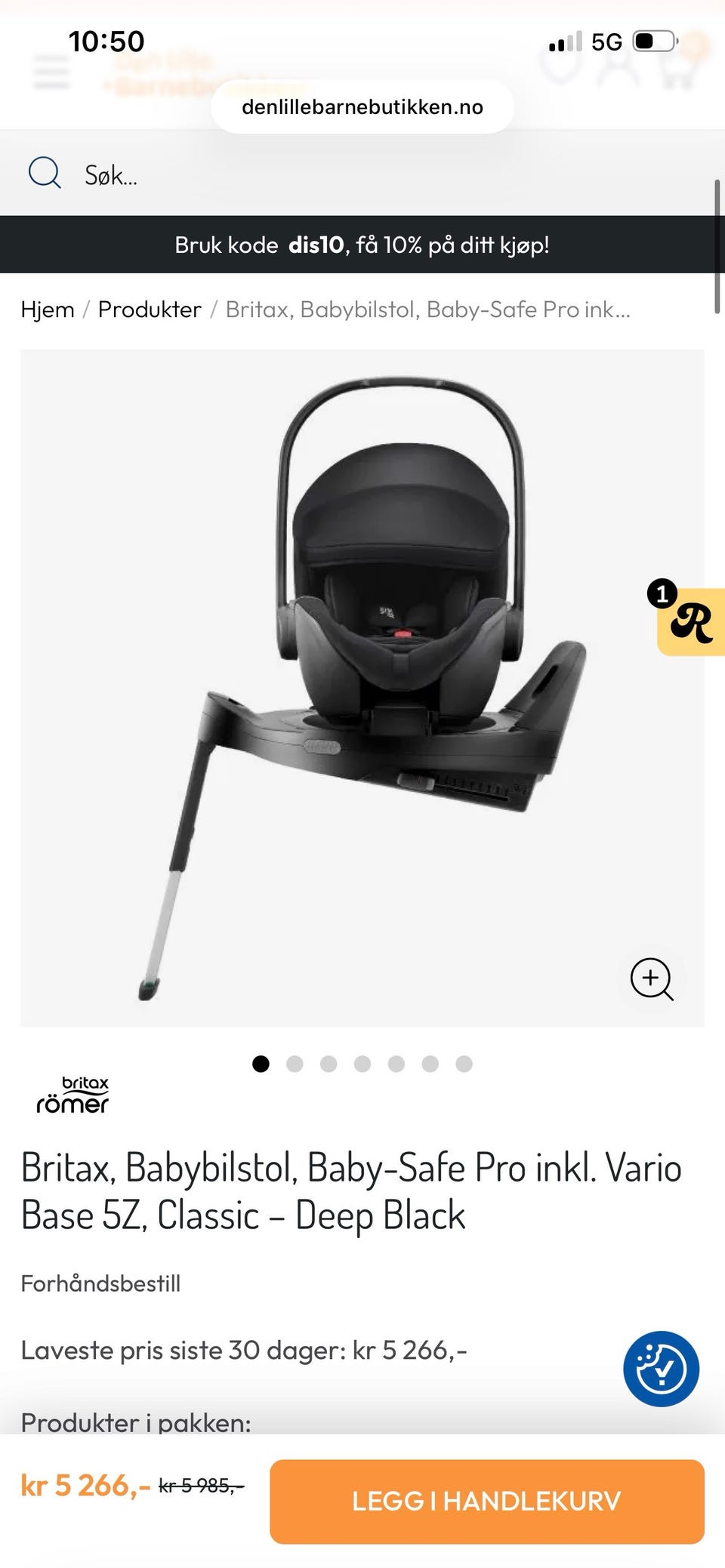This screenshot has width=725, height=1568.
Task: Zoom into the product image
Action: (x=652, y=979)
